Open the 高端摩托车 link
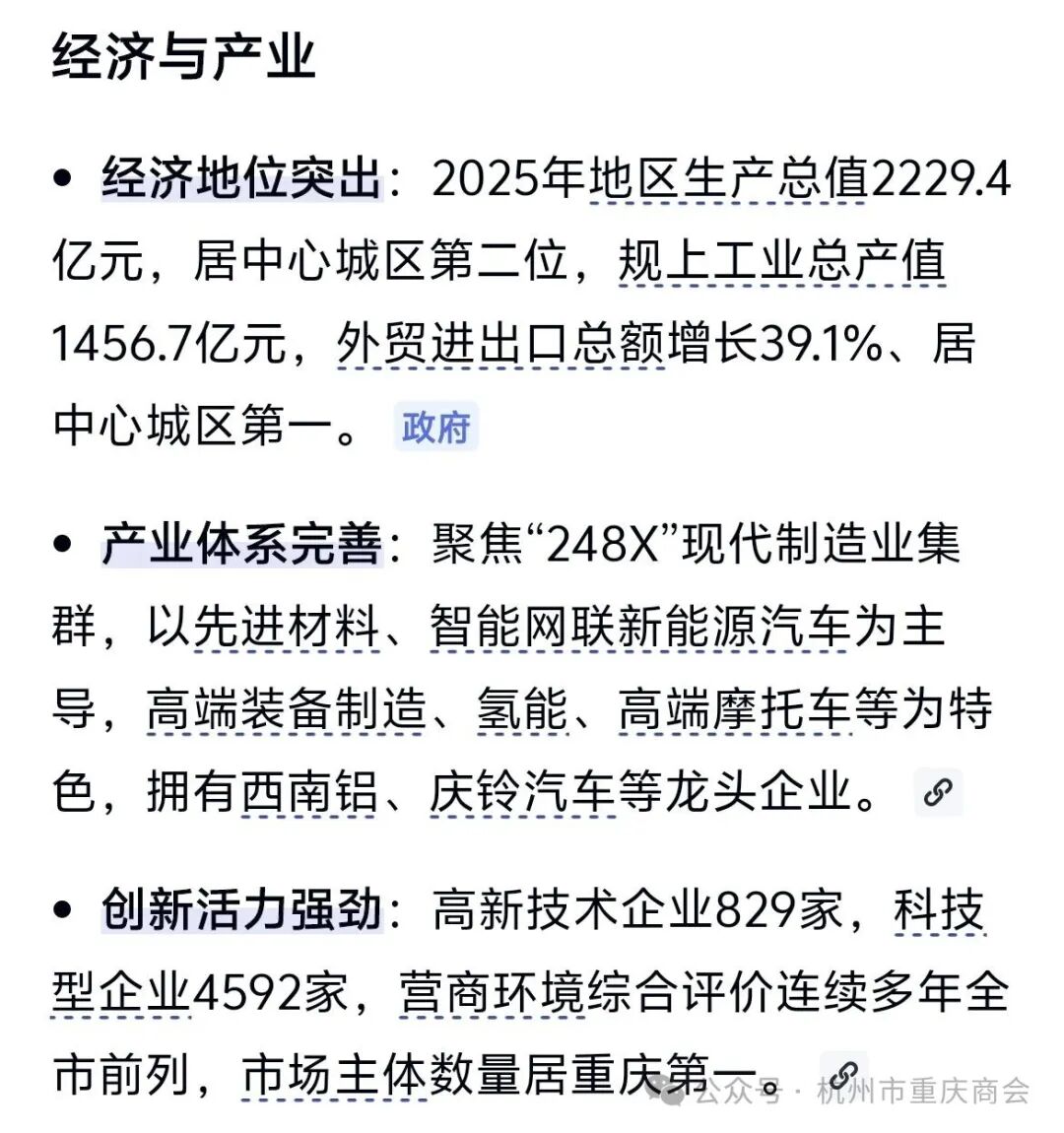This screenshot has height=1133, width=1064. point(734,708)
